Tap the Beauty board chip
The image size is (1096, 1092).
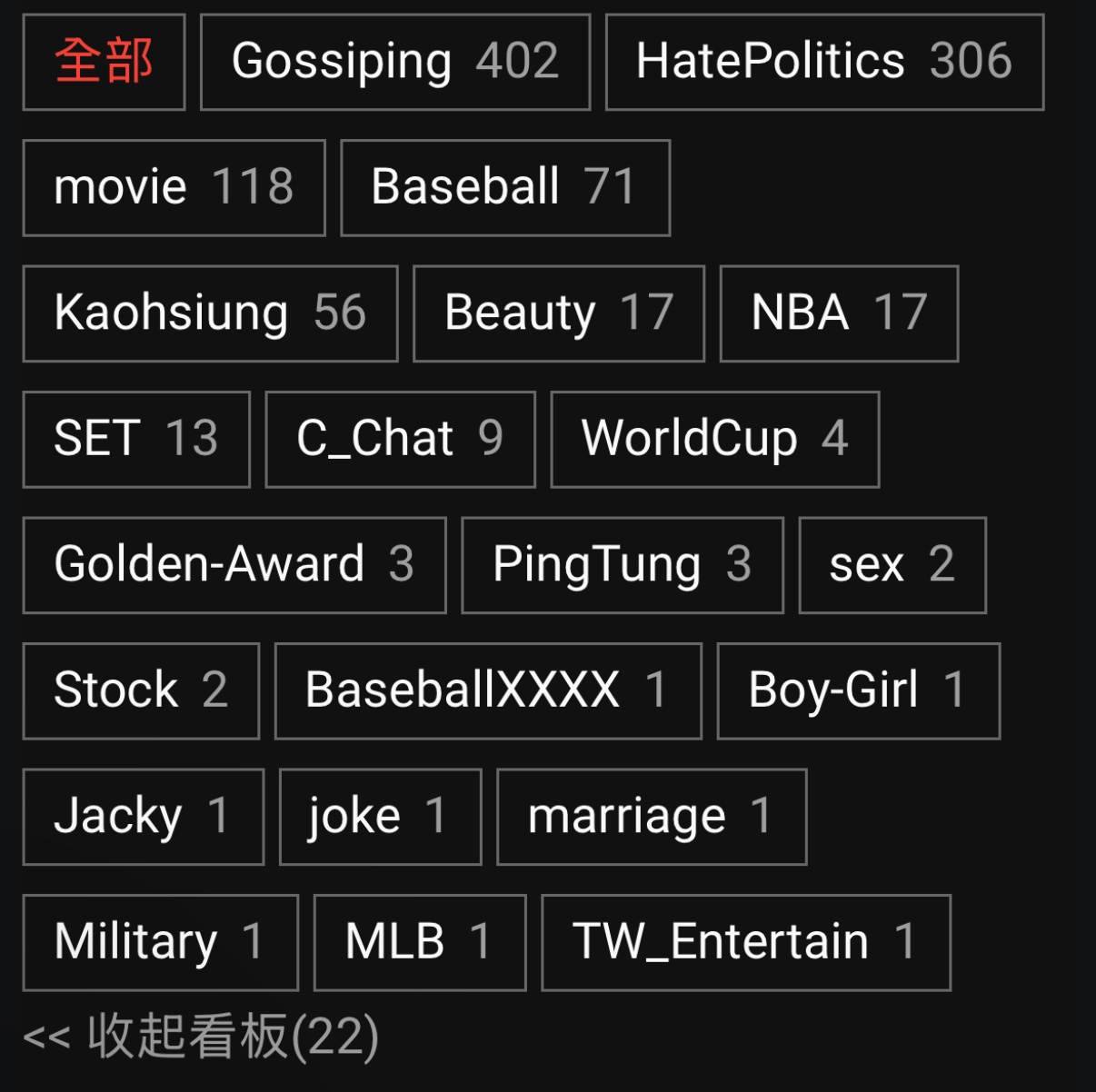click(559, 313)
